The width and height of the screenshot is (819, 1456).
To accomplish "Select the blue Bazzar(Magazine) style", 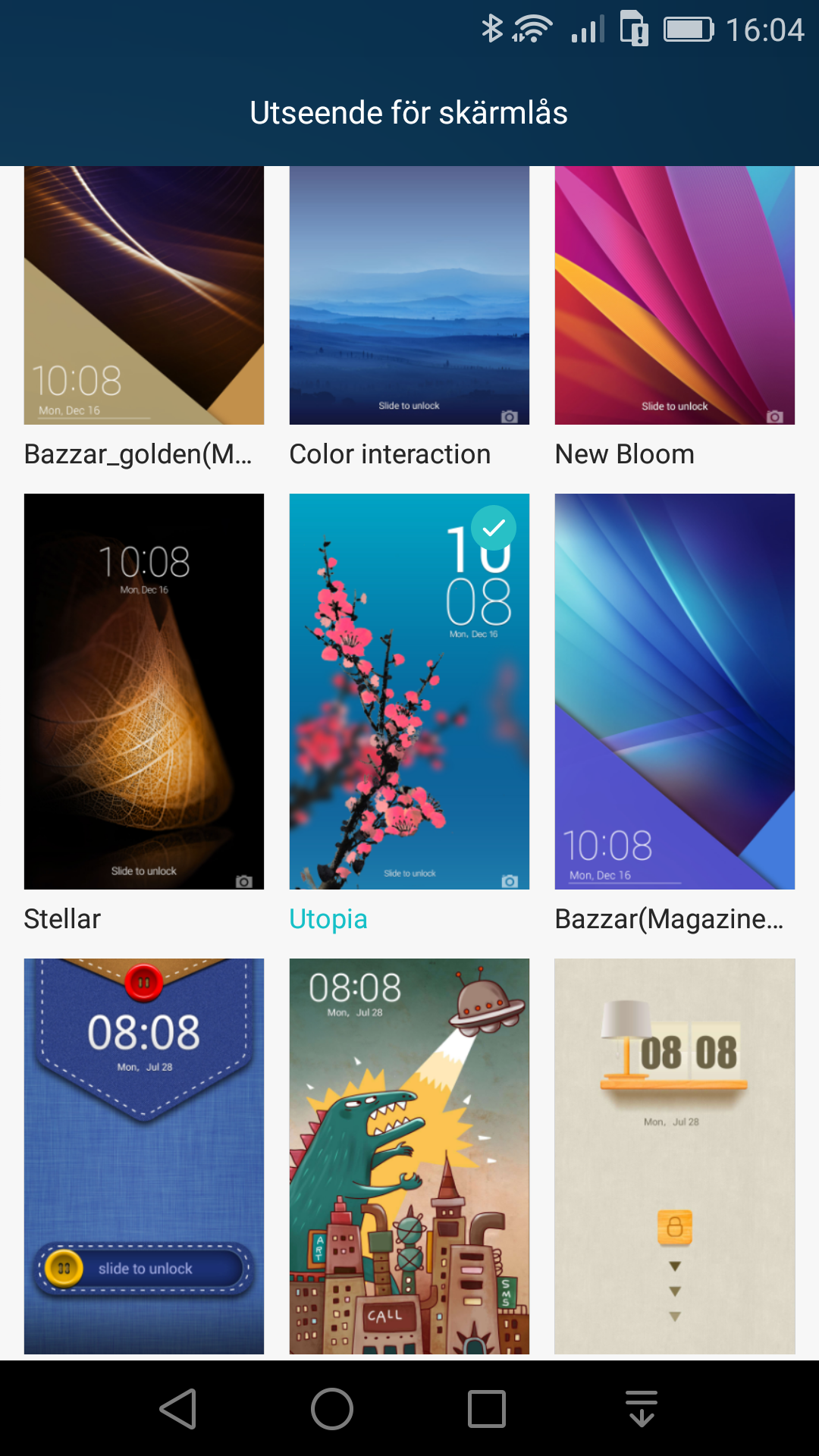I will point(675,692).
